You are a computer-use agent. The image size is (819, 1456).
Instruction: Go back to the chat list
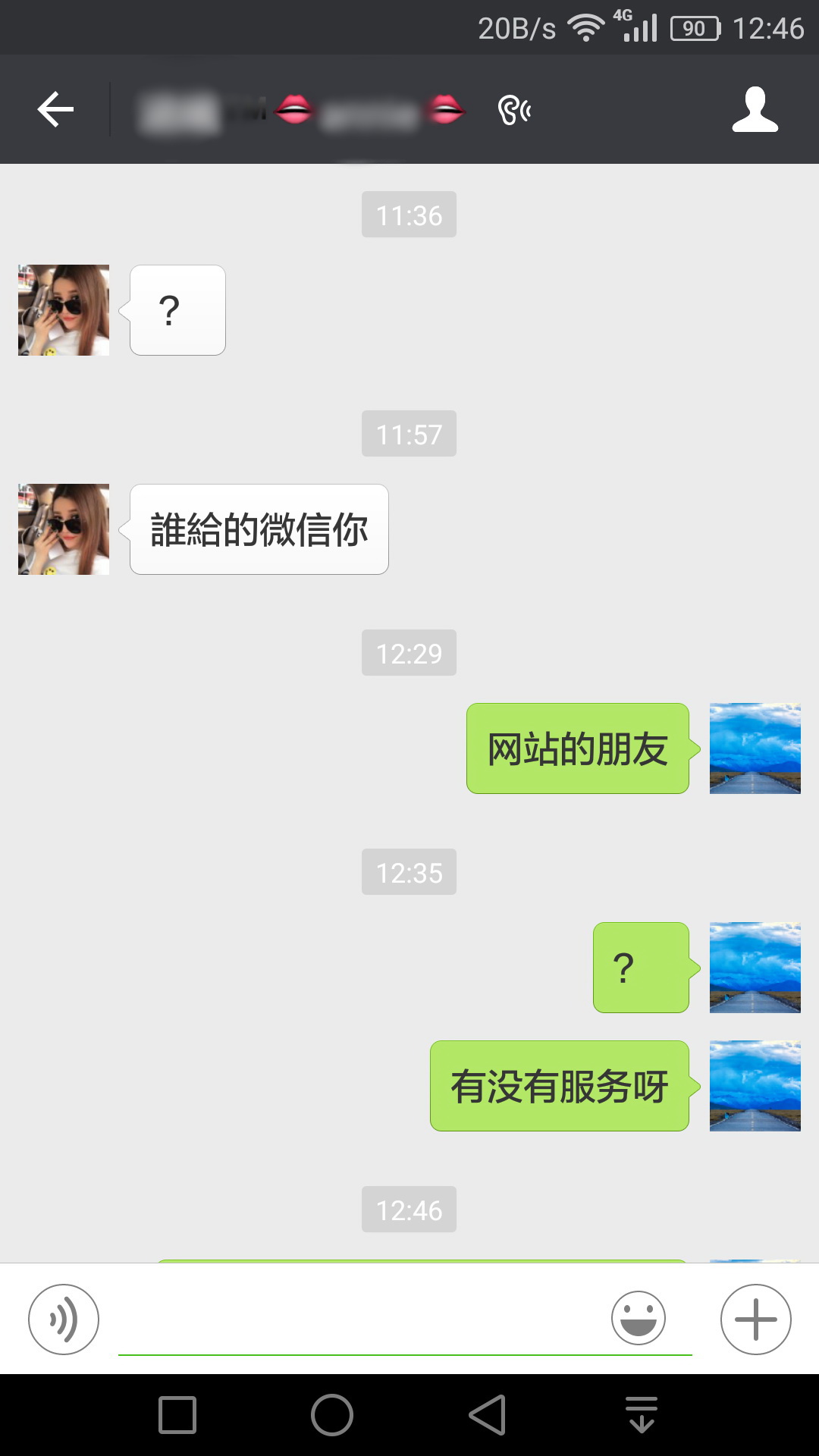(x=54, y=108)
